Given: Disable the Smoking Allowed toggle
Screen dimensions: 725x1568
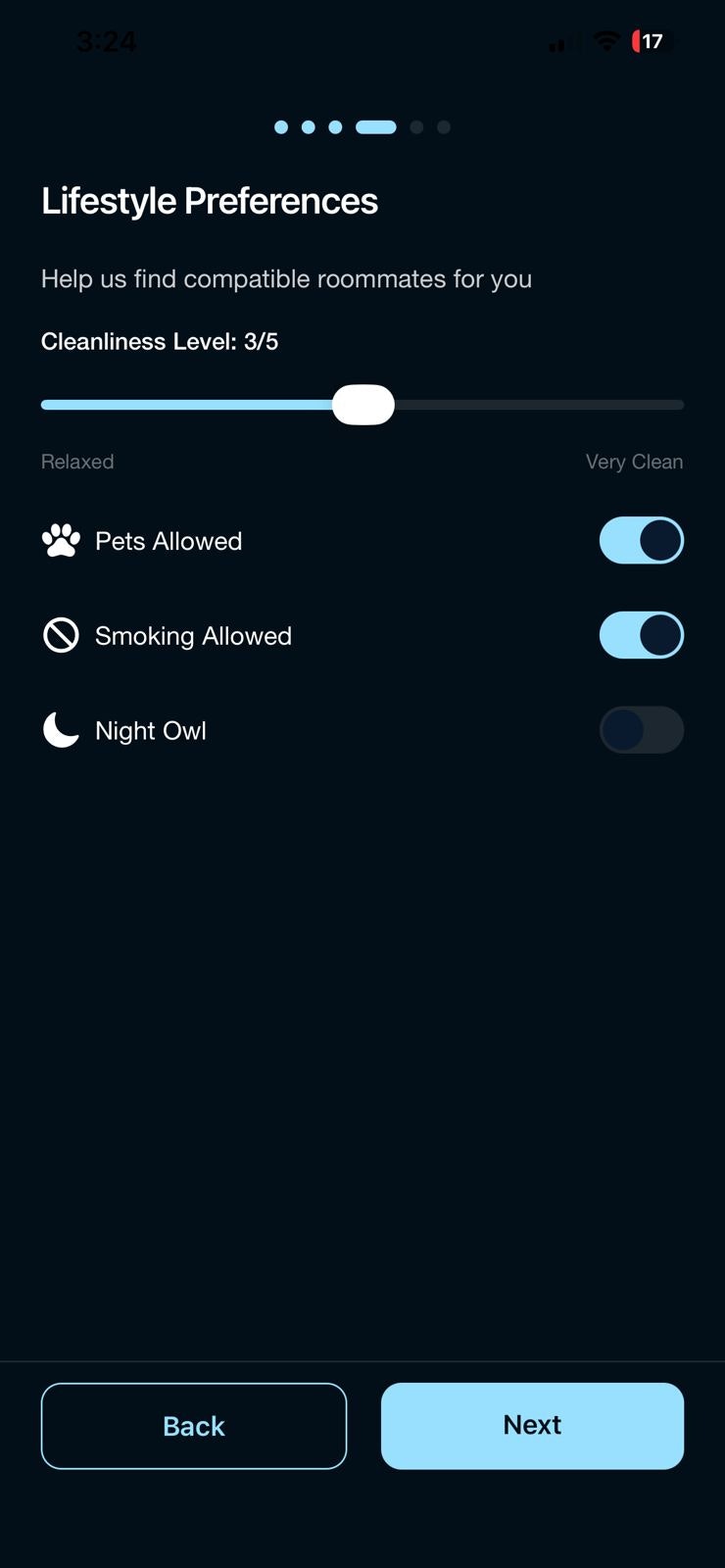Looking at the screenshot, I should click(x=641, y=636).
